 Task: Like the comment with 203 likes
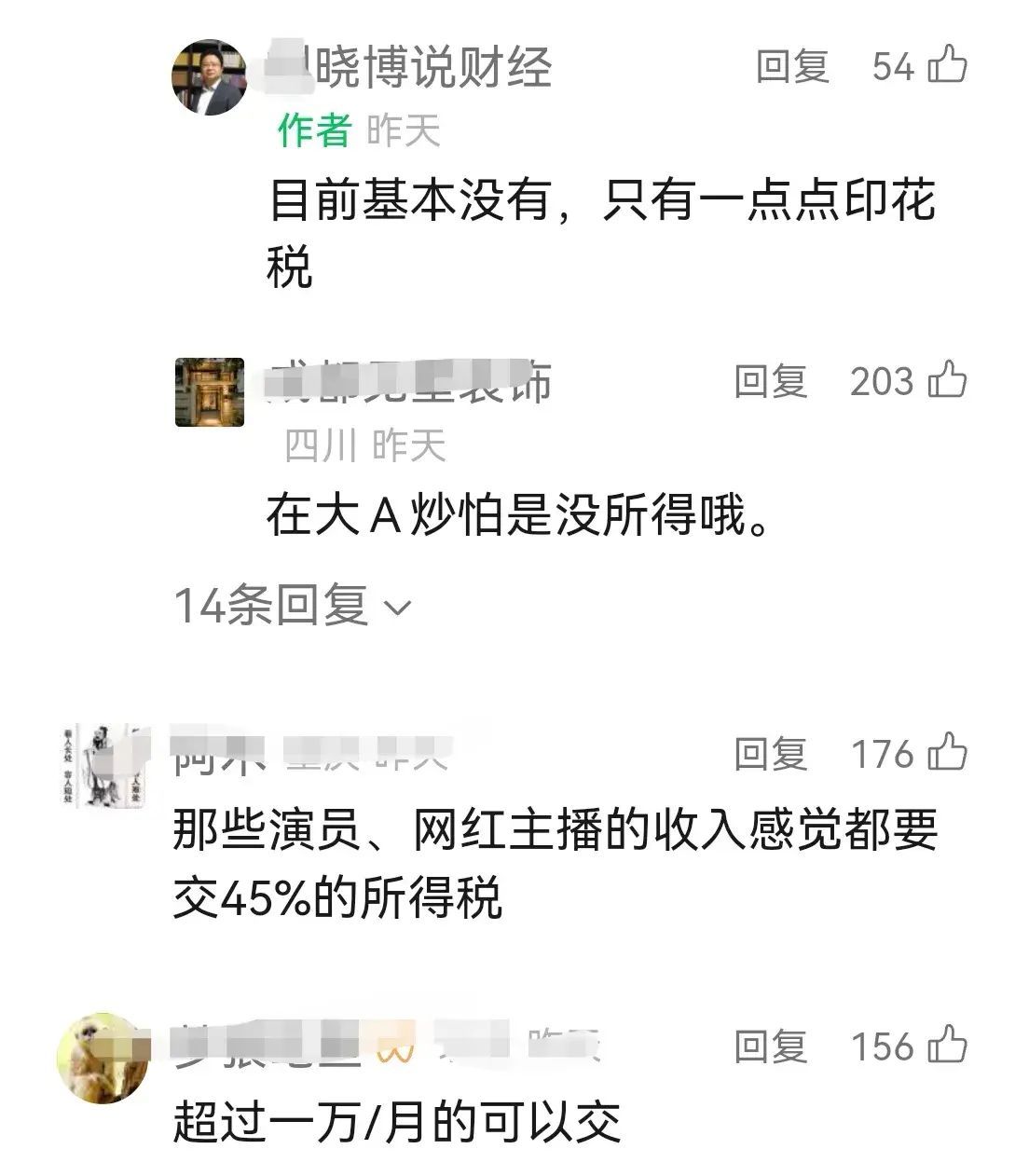click(948, 380)
